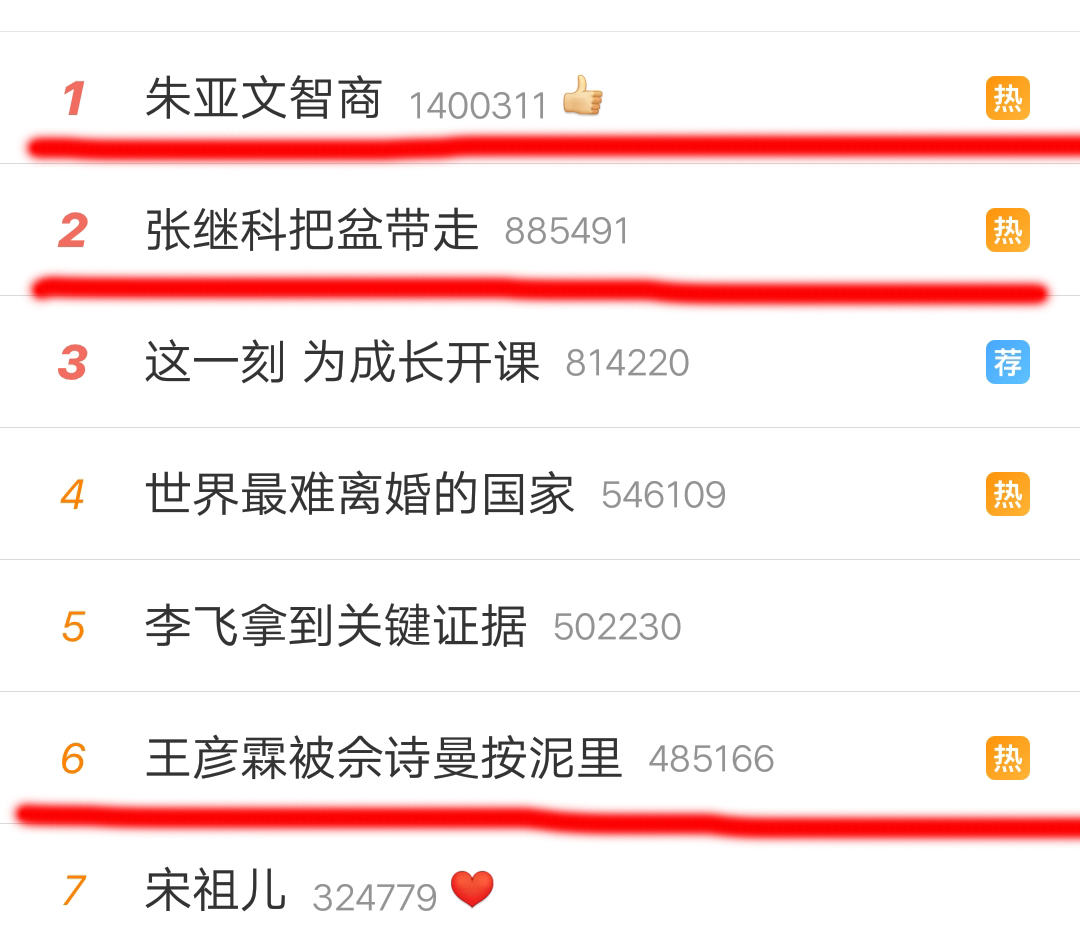Image resolution: width=1080 pixels, height=952 pixels.
Task: Open the hot topic 朱亚文智商
Action: (264, 99)
